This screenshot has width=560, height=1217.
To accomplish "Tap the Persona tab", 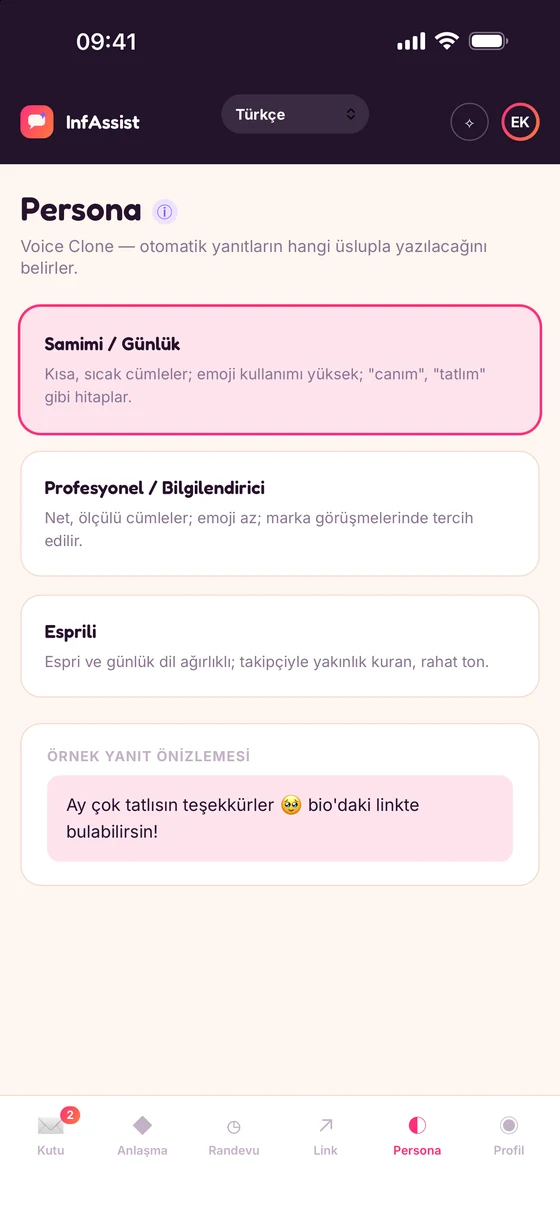I will [417, 1136].
